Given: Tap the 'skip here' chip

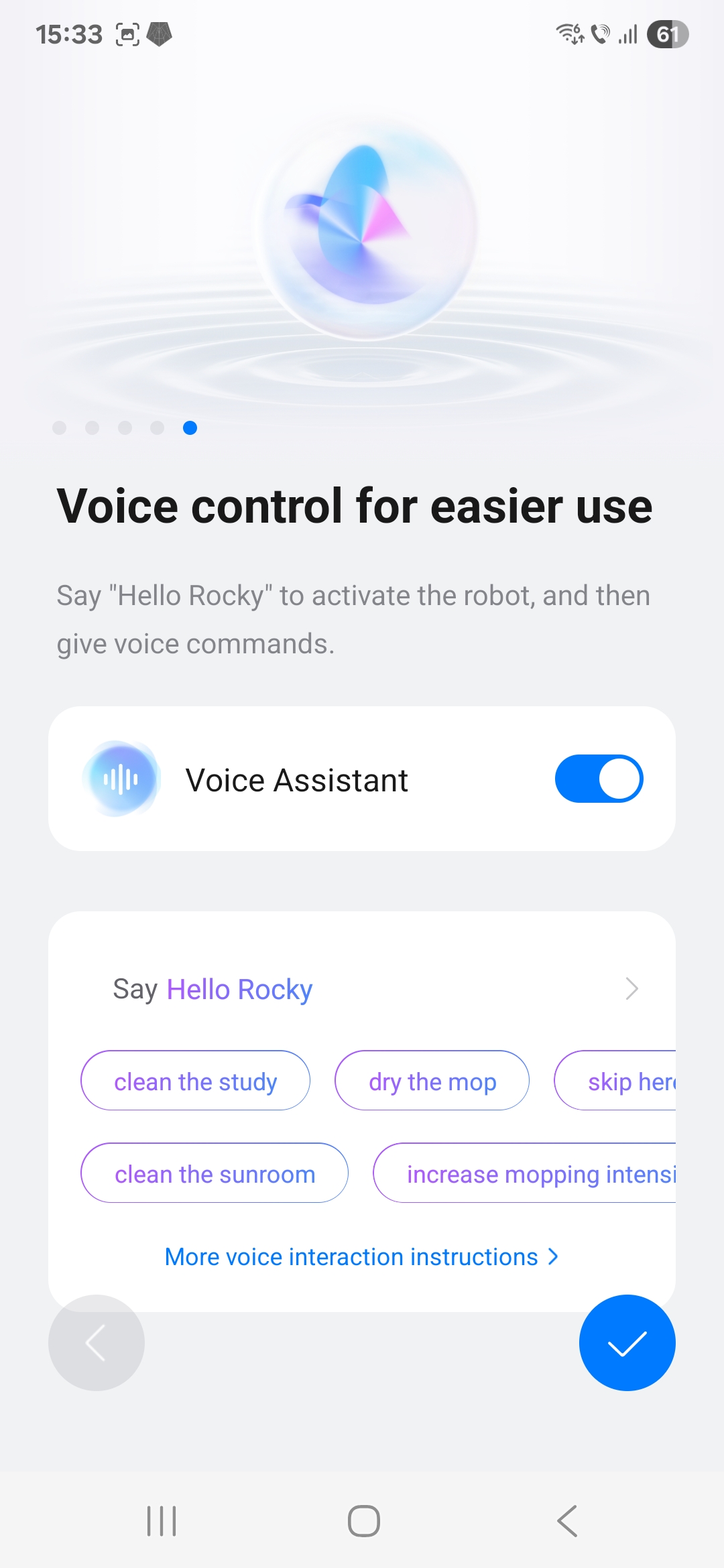Looking at the screenshot, I should click(615, 1081).
